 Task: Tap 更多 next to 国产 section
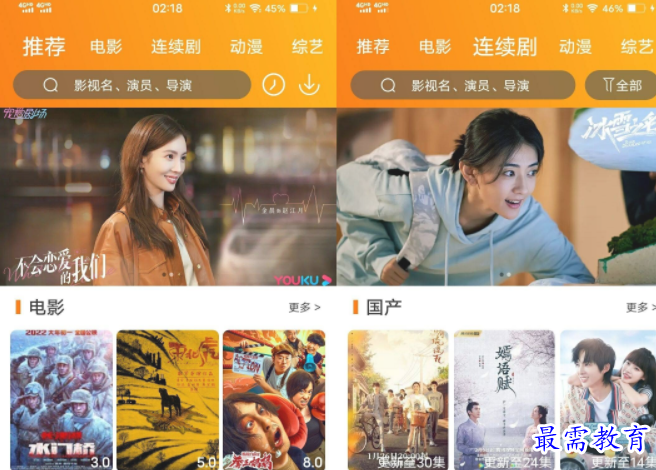(641, 308)
